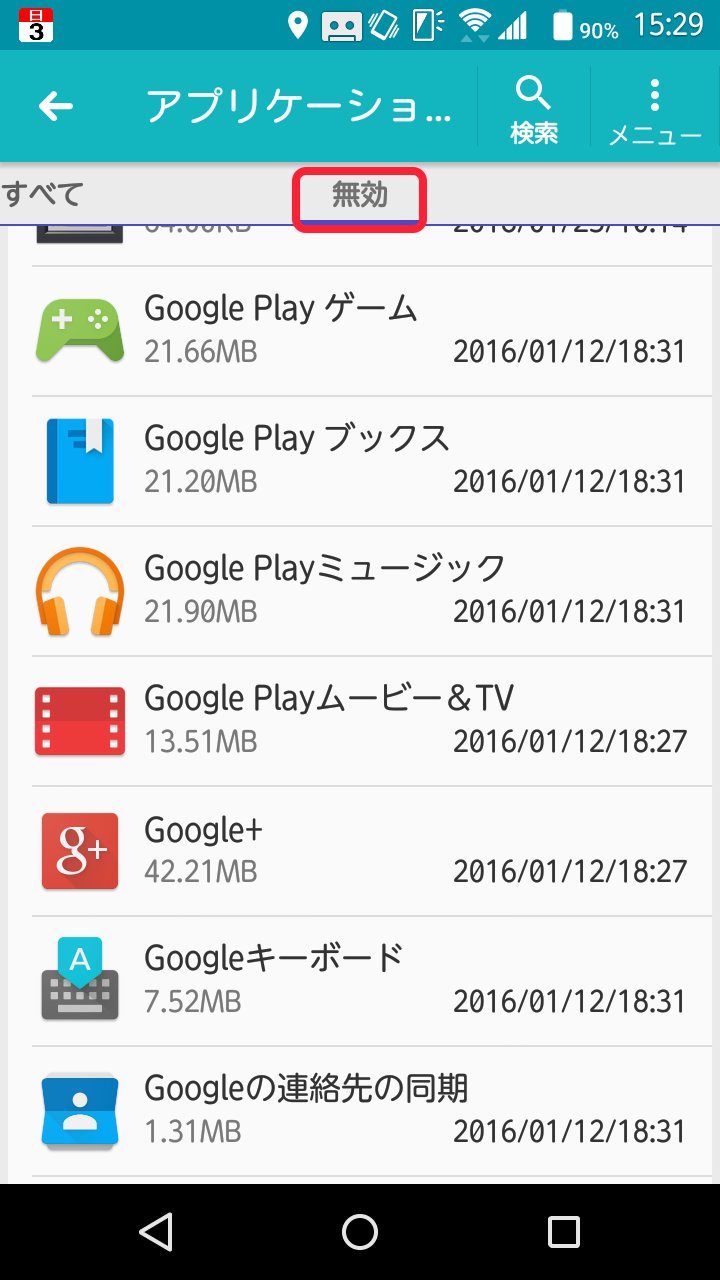Switch to the すべて tab
The height and width of the screenshot is (1280, 720).
coord(42,194)
